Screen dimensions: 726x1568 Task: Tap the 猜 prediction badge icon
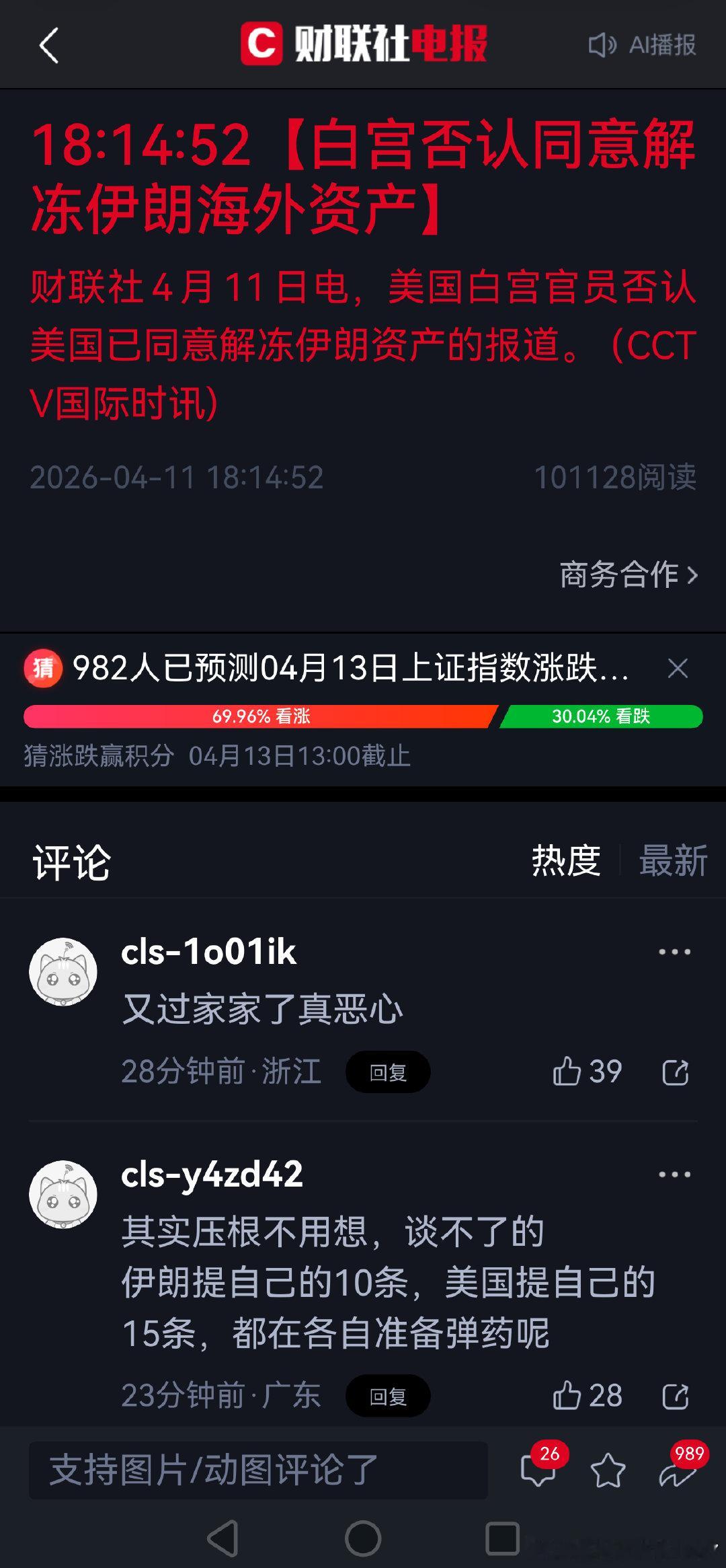coord(43,669)
